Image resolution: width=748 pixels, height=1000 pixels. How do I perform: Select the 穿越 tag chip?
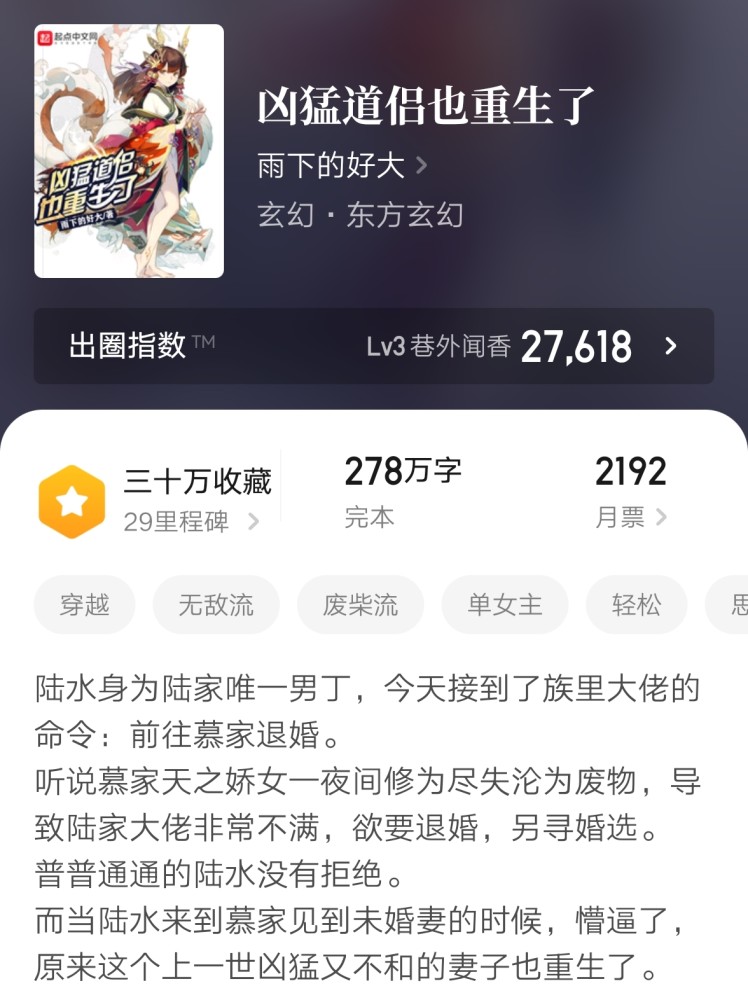[84, 605]
